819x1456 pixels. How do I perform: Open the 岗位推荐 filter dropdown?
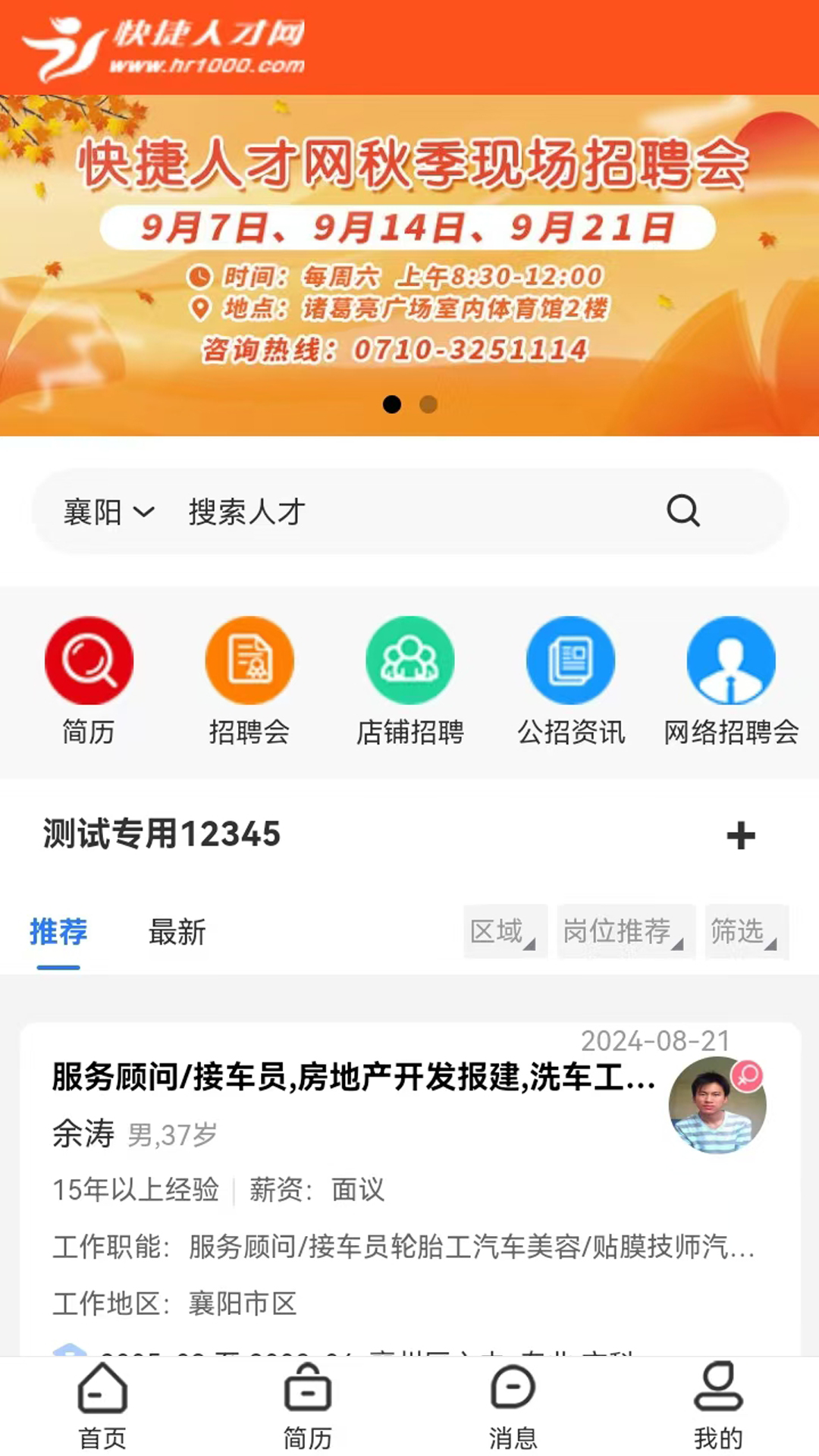(625, 932)
